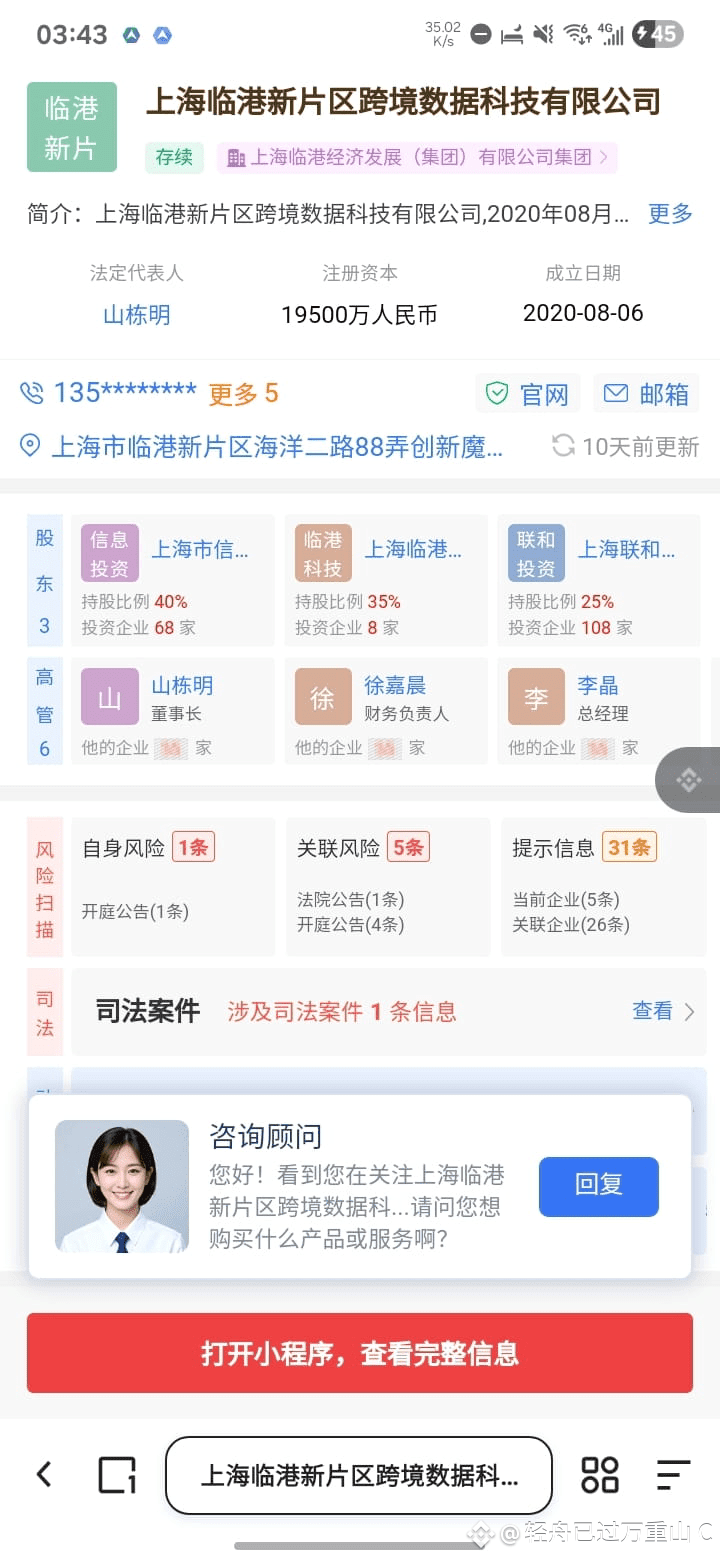This screenshot has width=720, height=1560.
Task: Open the browser tabs icon
Action: click(x=117, y=1475)
